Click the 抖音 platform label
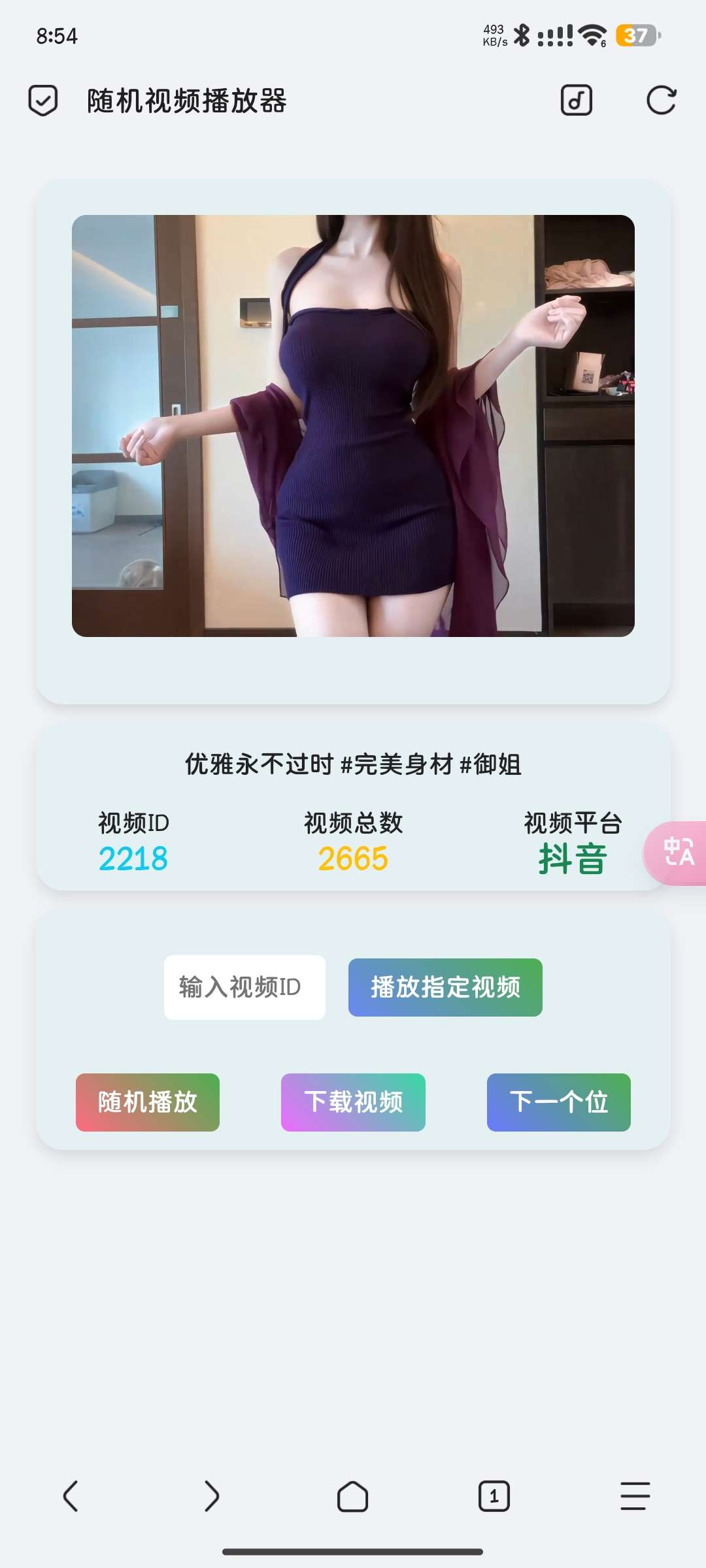The image size is (706, 1568). (x=571, y=860)
